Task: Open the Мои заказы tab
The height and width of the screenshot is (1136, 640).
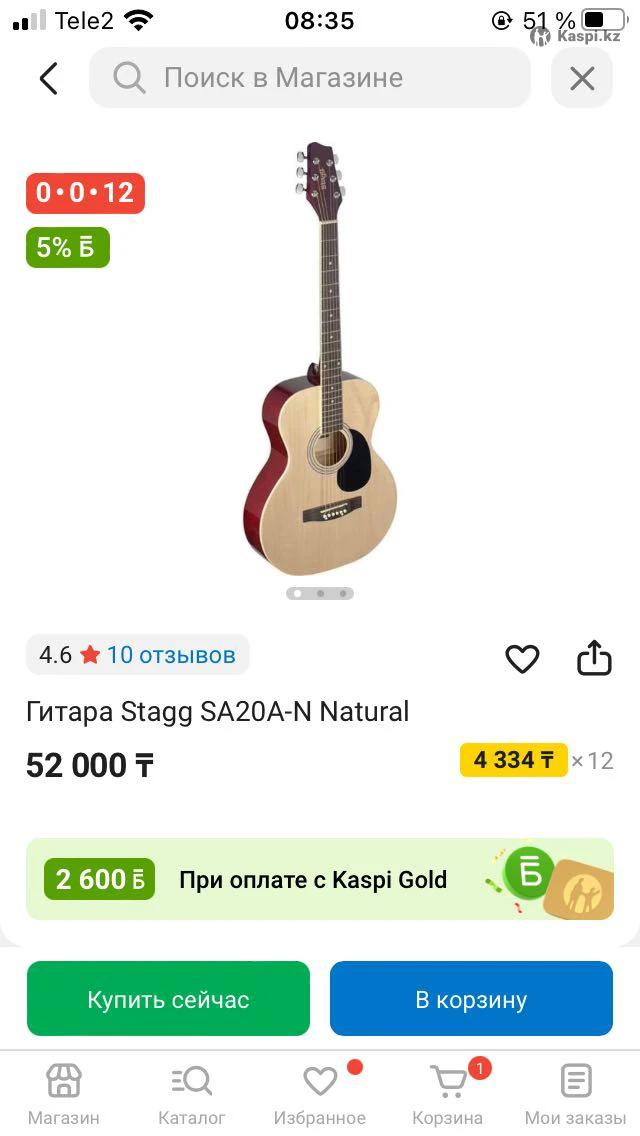Action: click(576, 1092)
